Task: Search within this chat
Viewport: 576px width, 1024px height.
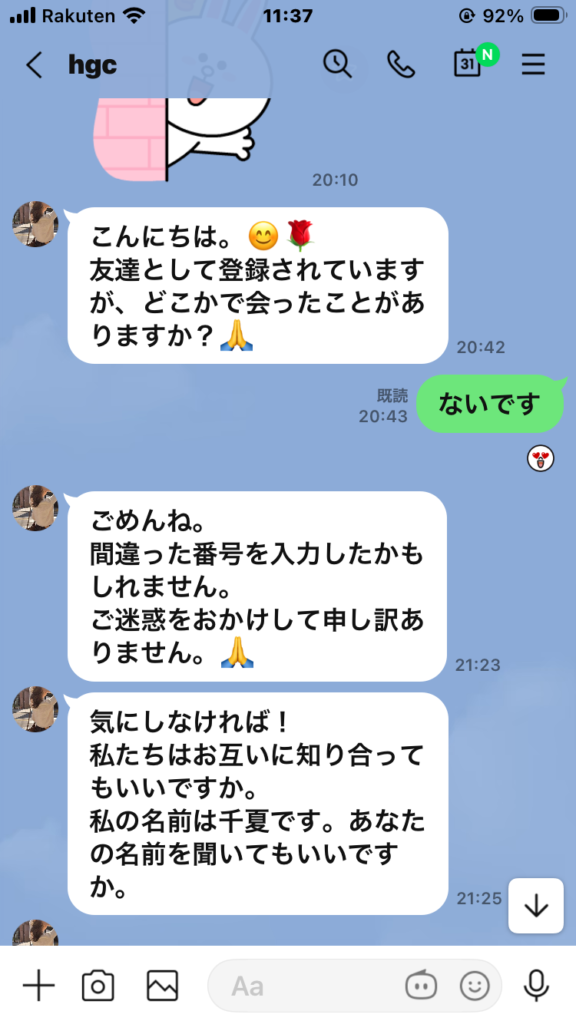Action: [338, 64]
